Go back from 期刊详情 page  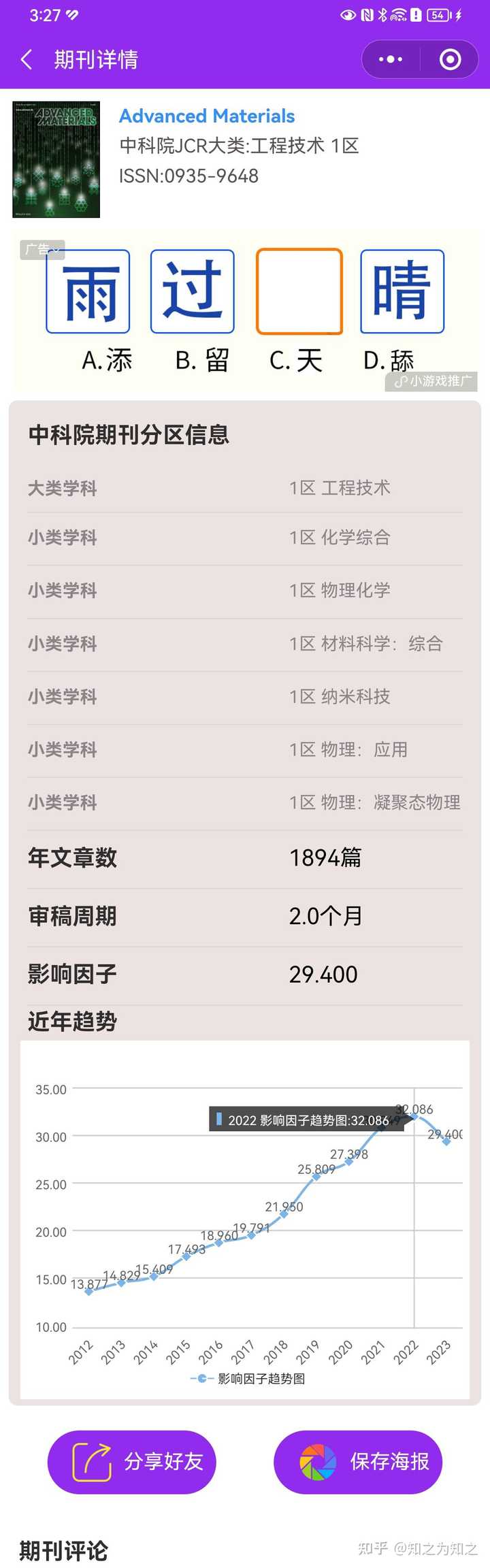[x=27, y=60]
